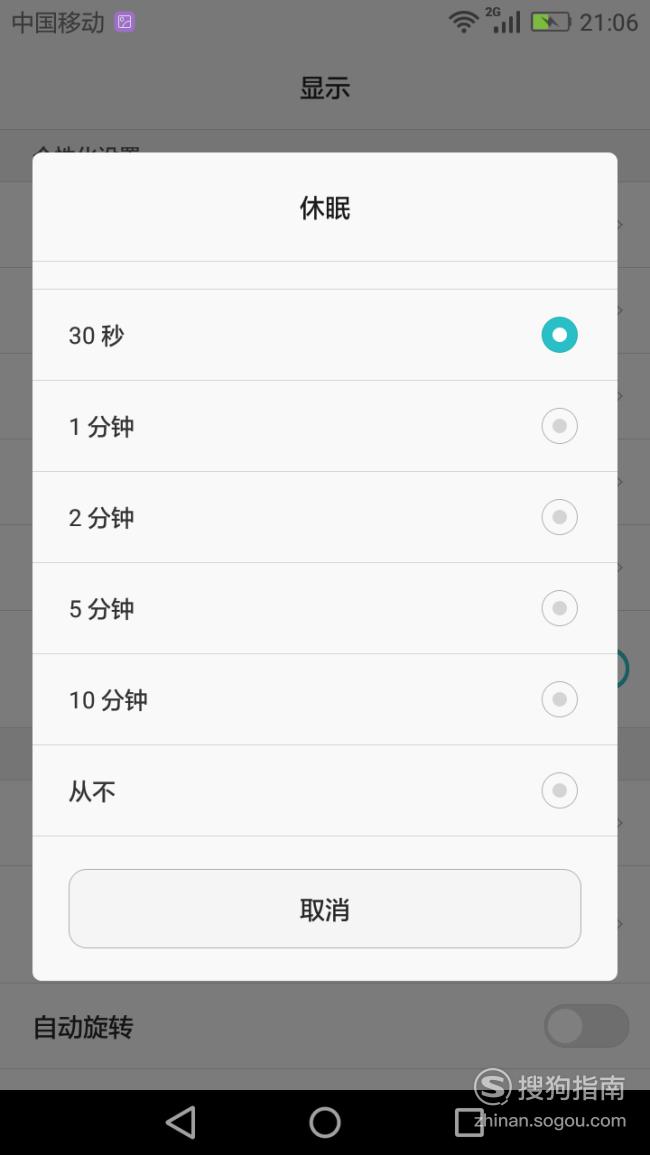The image size is (650, 1155).
Task: Pick the 5 分钟 option
Action: (324, 608)
